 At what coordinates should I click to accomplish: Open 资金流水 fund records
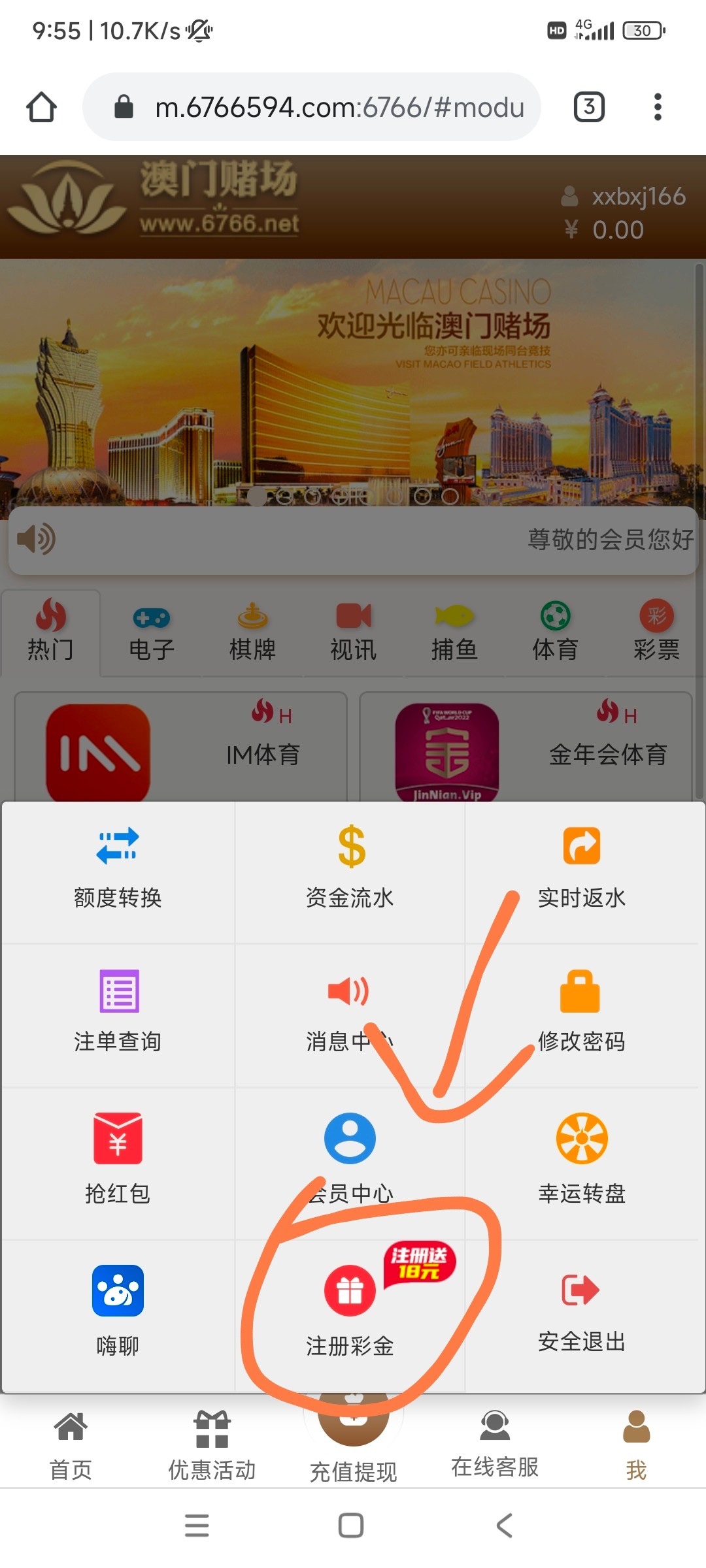tap(350, 869)
